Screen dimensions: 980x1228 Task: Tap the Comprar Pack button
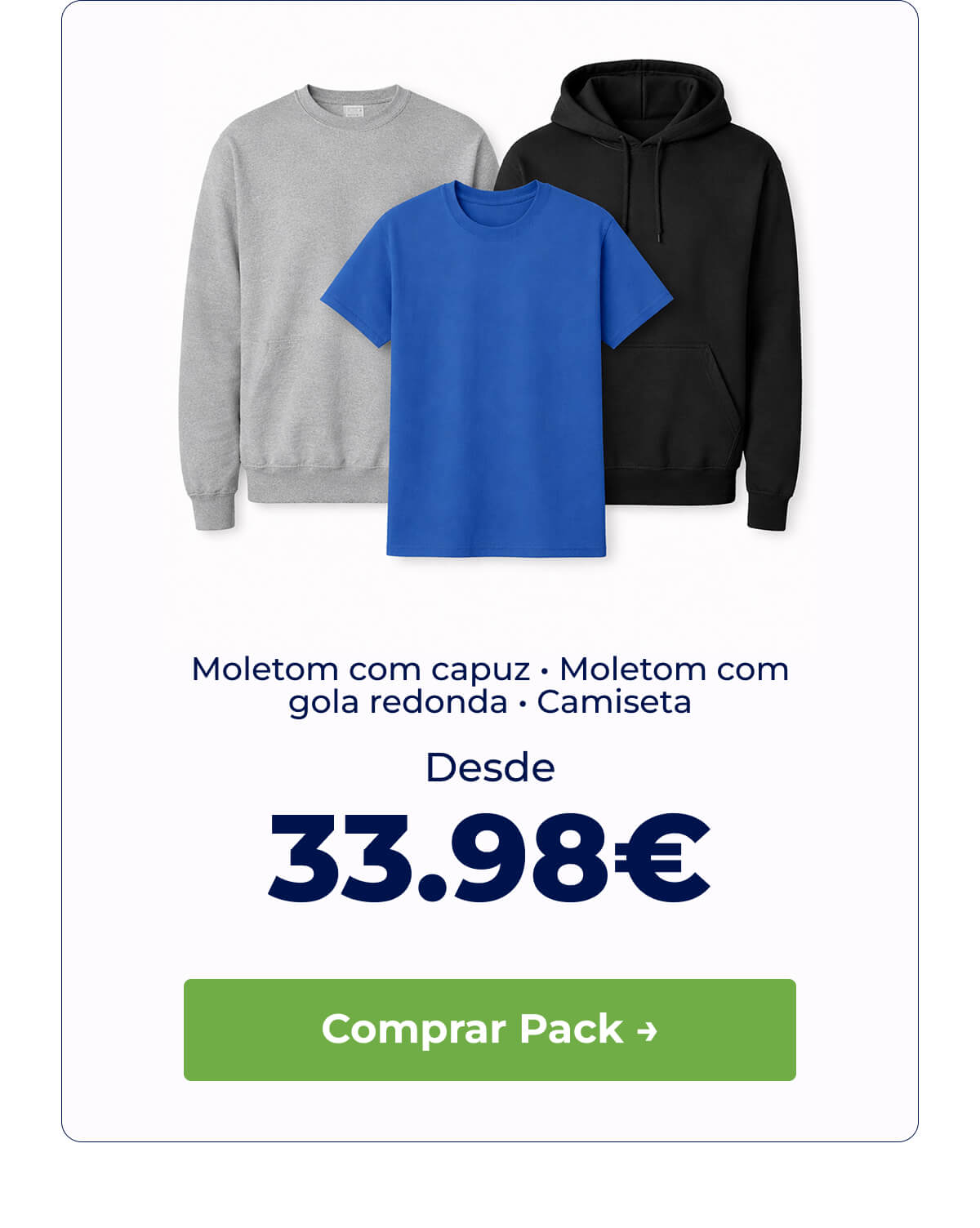click(x=489, y=1029)
